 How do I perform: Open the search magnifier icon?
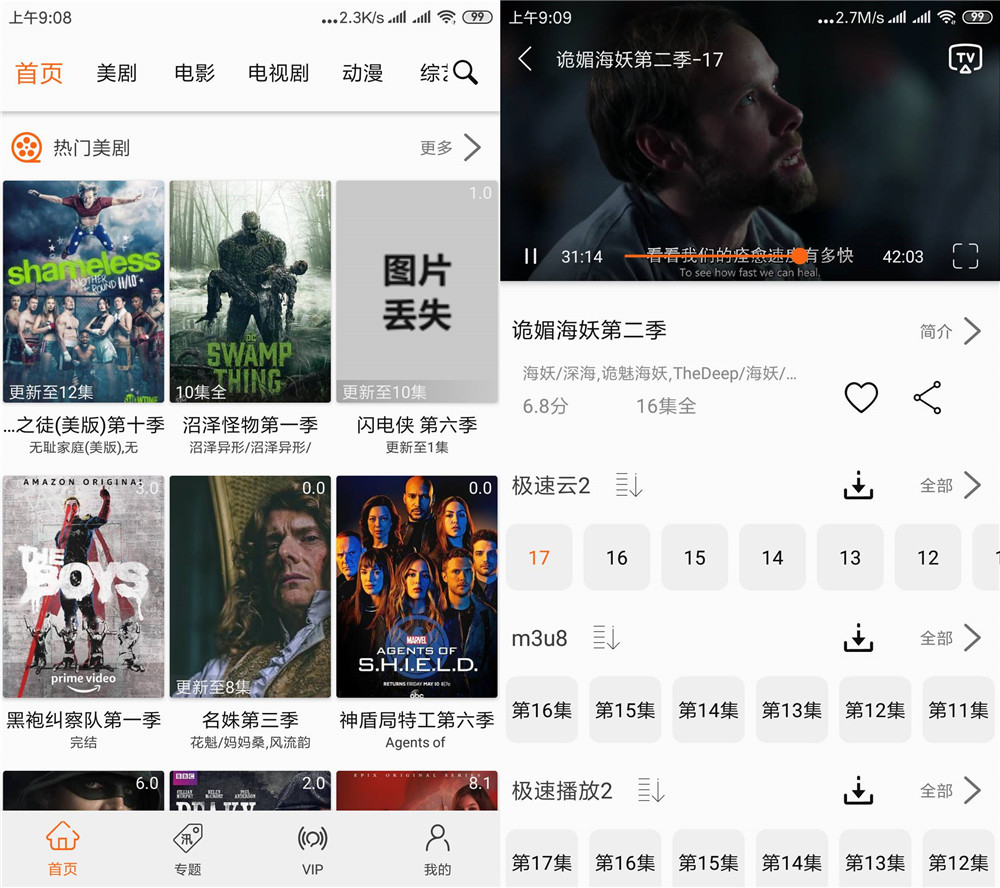[465, 72]
